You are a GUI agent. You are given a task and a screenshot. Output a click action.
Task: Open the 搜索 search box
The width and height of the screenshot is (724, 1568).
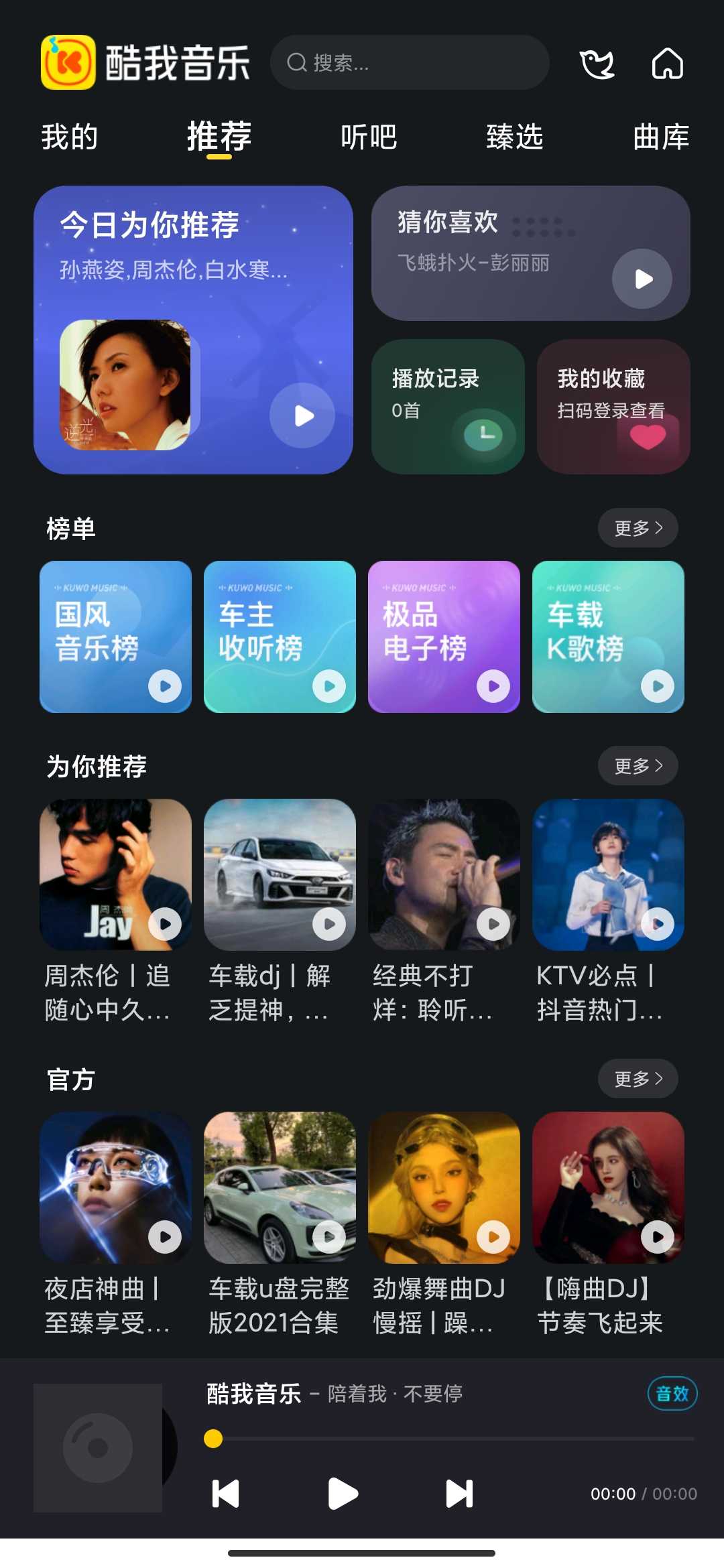pos(410,63)
